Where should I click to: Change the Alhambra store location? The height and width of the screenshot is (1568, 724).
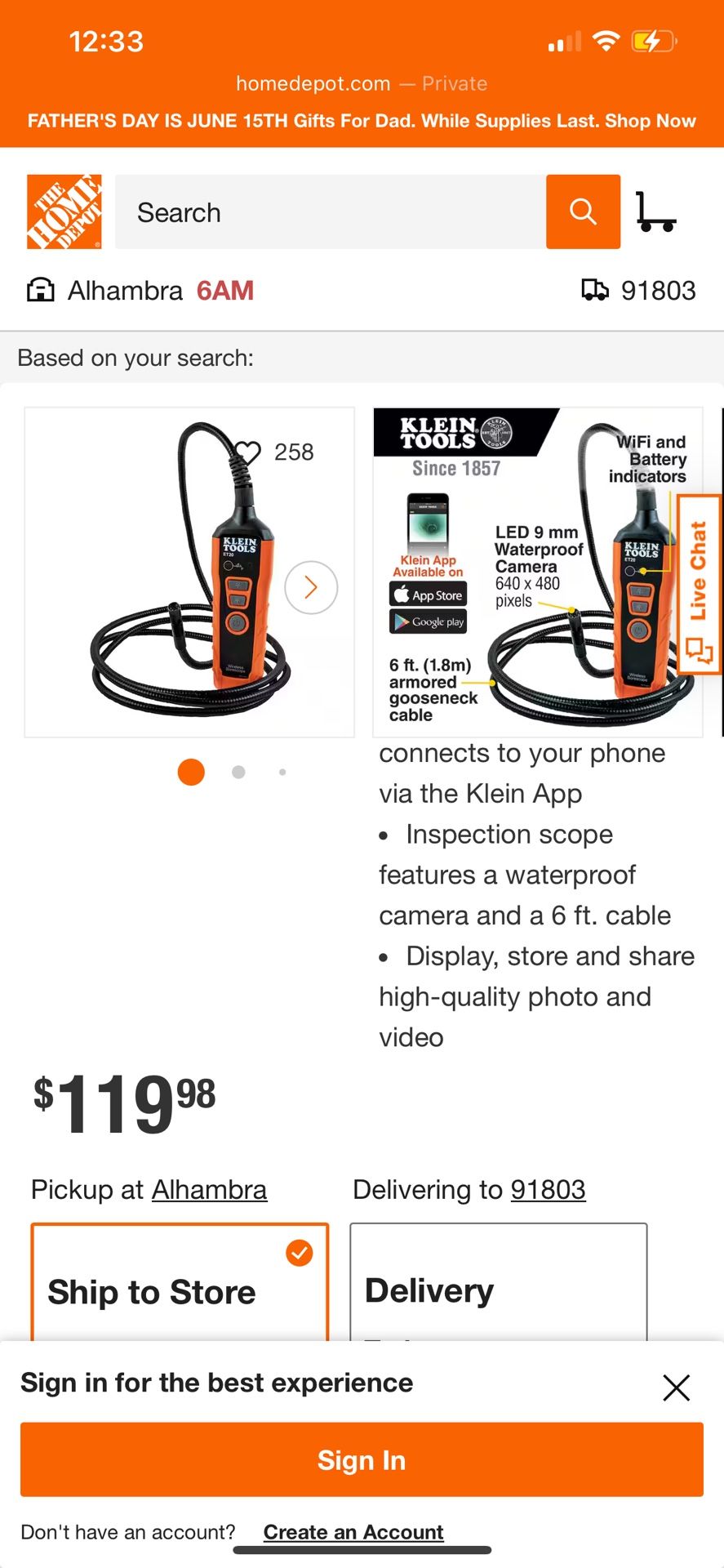click(x=140, y=291)
